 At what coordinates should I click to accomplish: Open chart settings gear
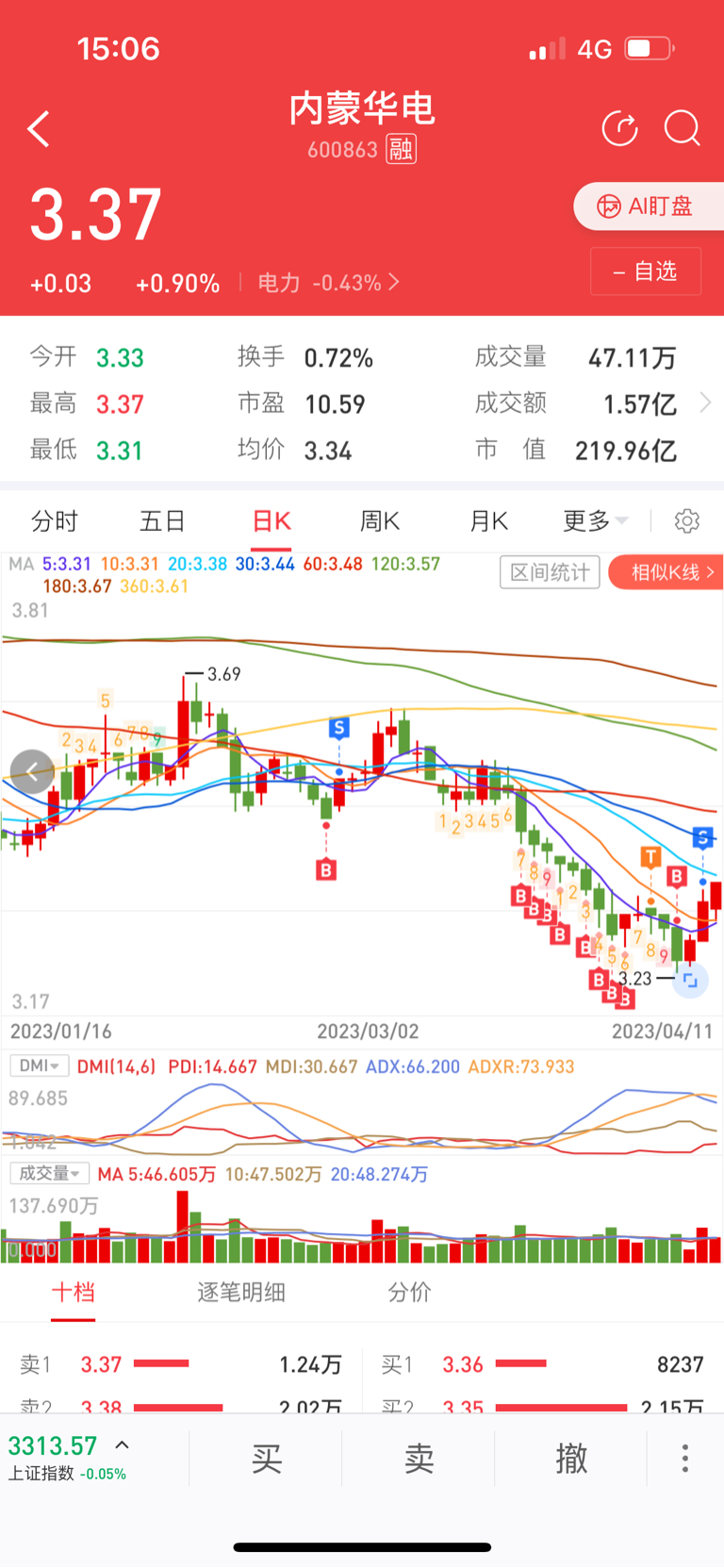[687, 520]
